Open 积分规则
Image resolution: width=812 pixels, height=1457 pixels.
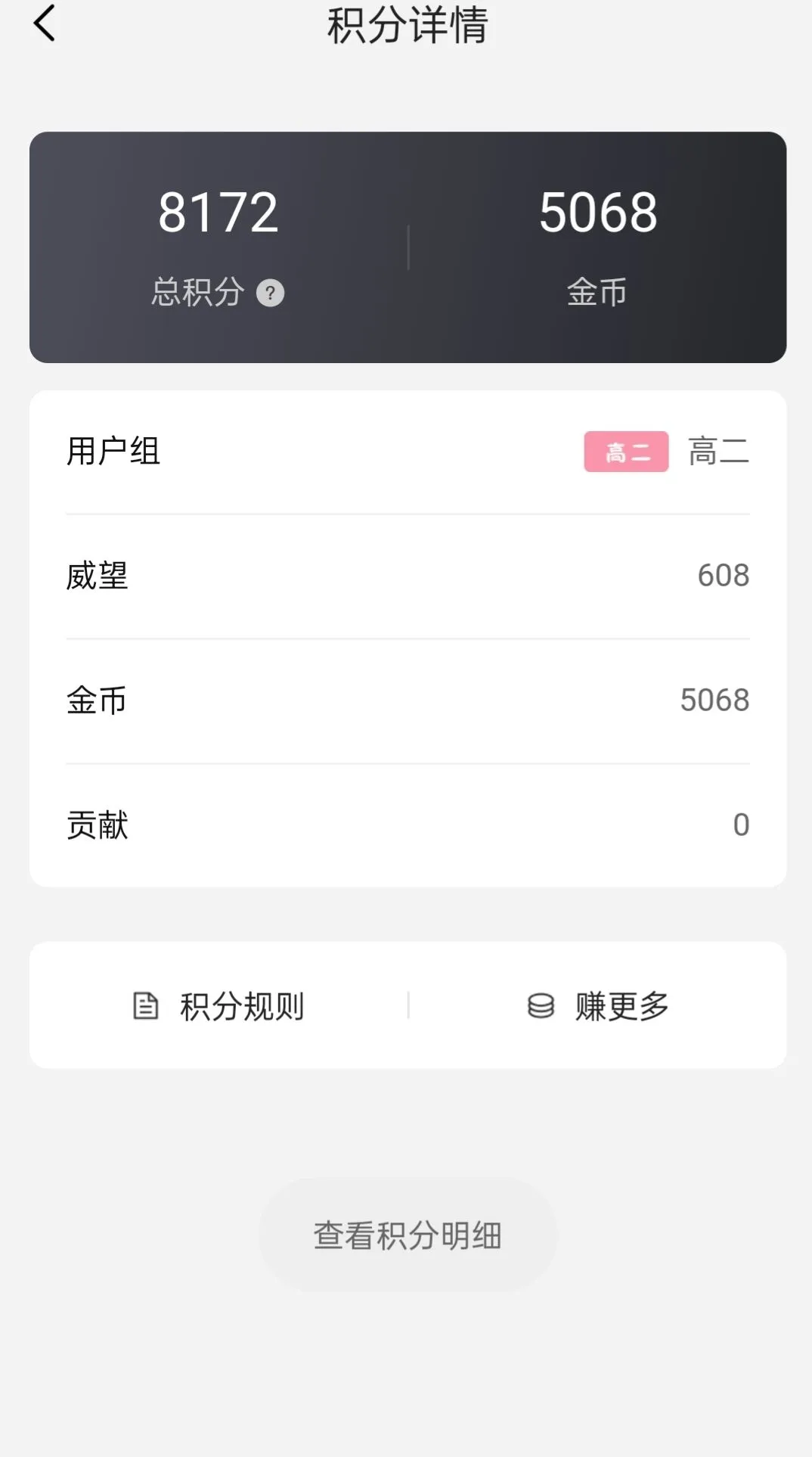[x=218, y=1006]
